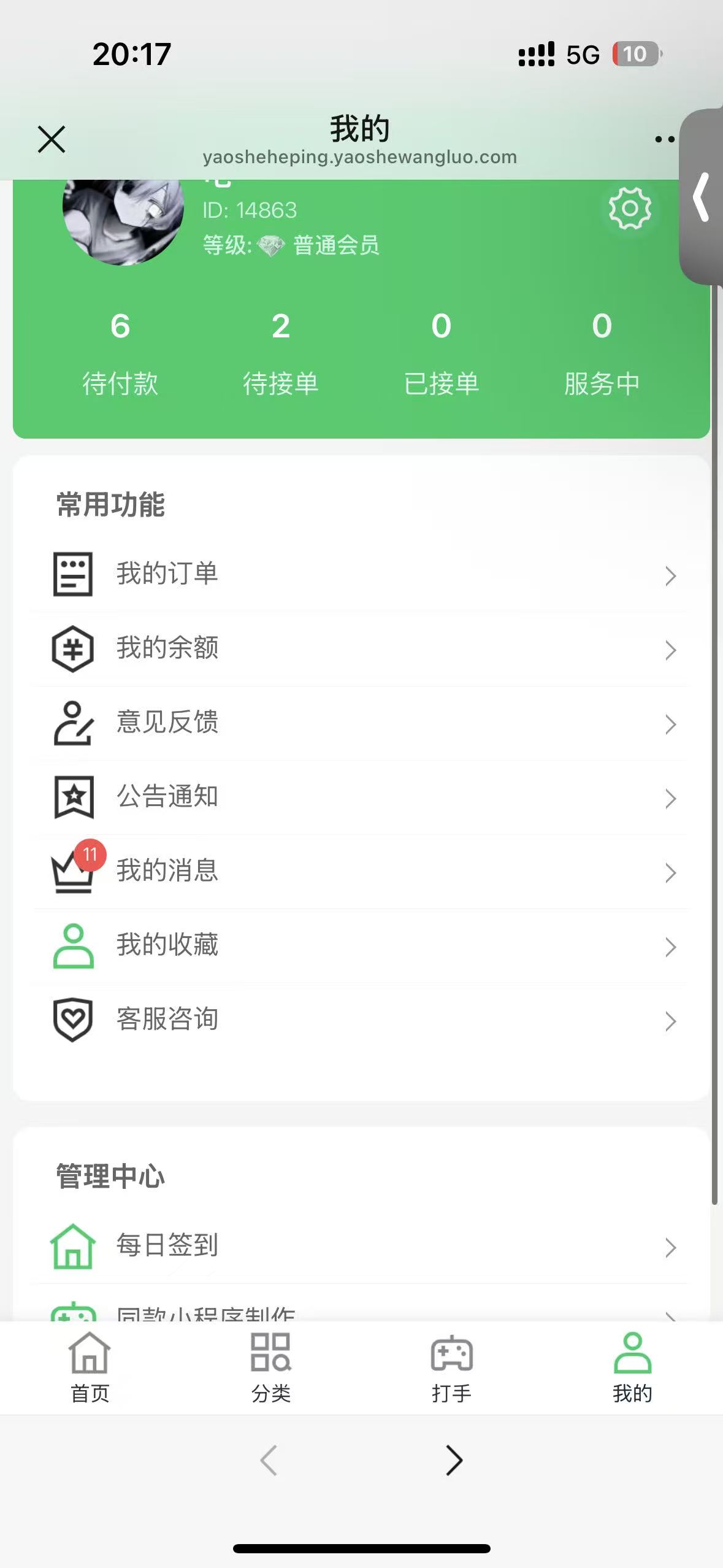Close the web page with the X
723x1568 pixels.
pyautogui.click(x=52, y=139)
